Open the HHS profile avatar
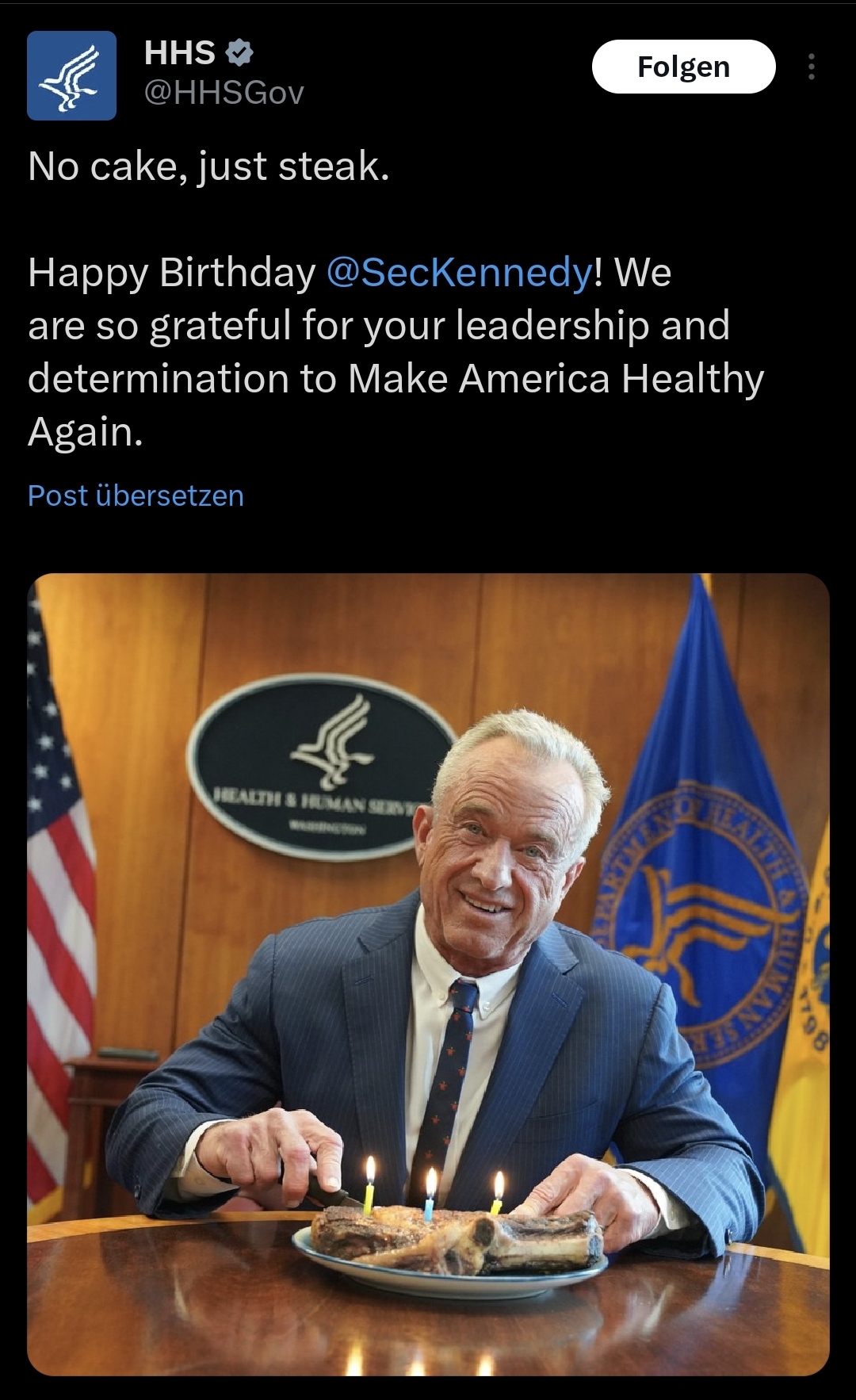 point(71,75)
